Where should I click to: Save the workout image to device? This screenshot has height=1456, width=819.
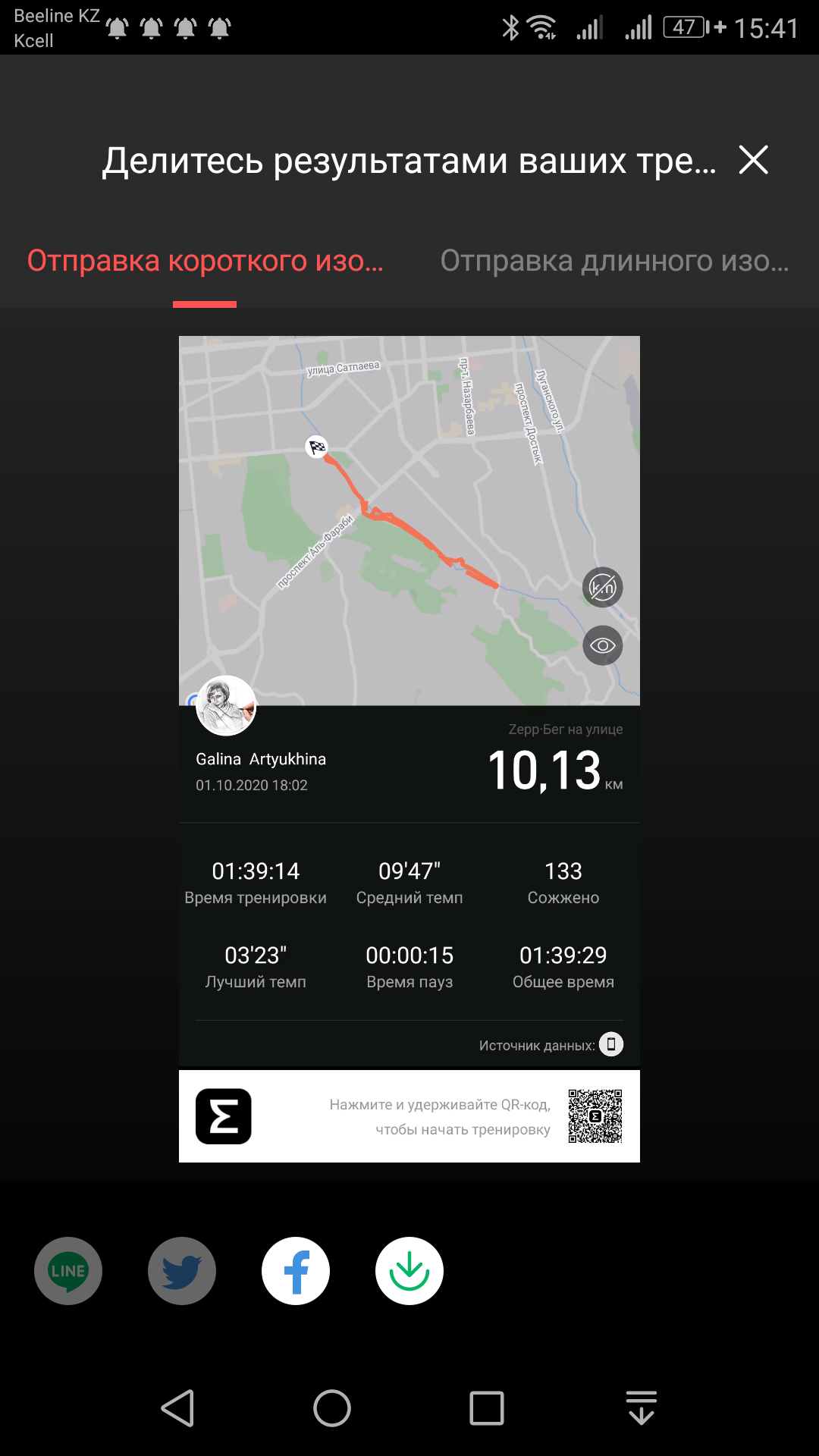coord(409,1271)
